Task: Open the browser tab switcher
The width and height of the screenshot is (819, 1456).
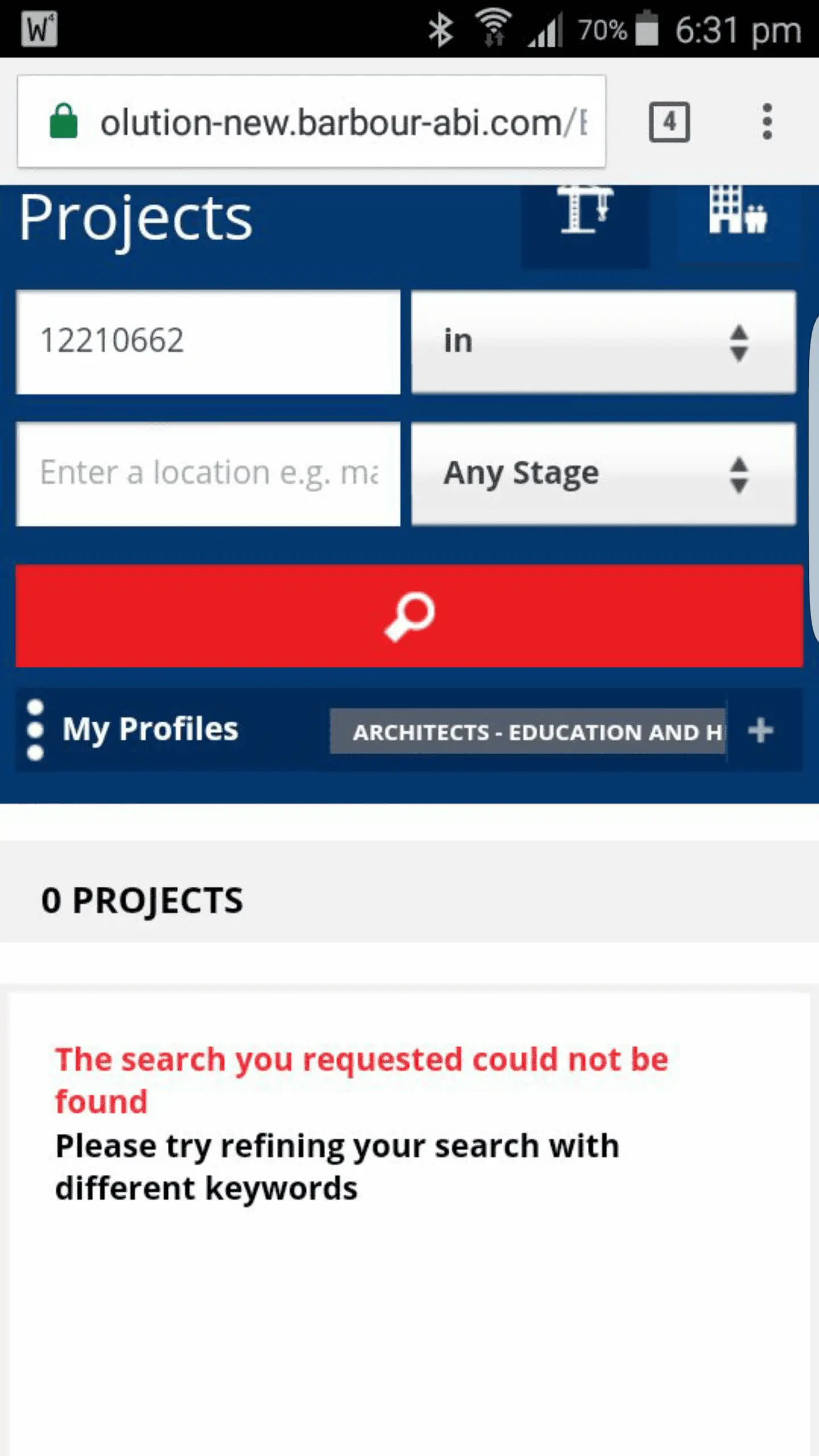Action: click(669, 122)
